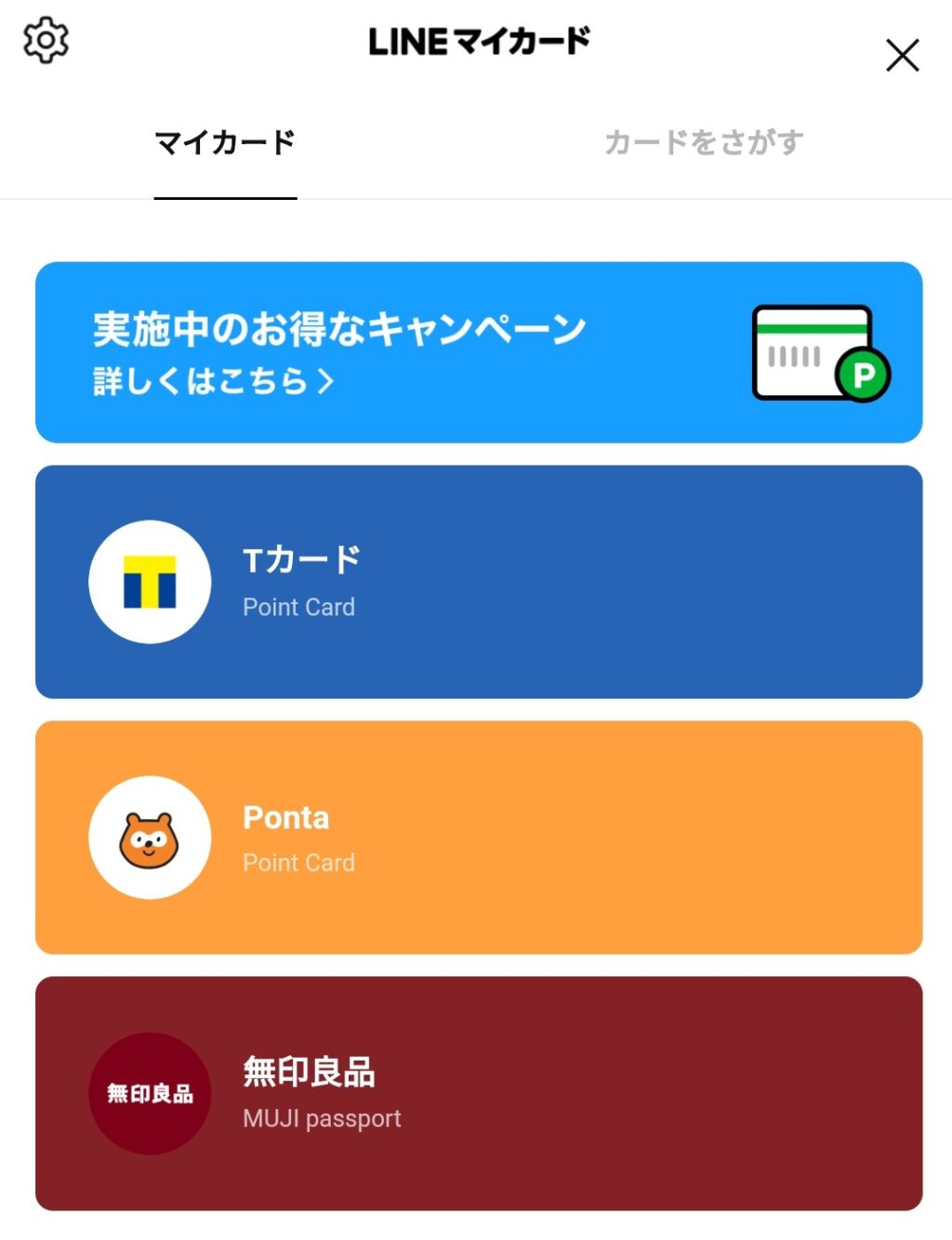Open the 無印良品 MUJI passport card
This screenshot has width=952, height=1240.
coord(479,1093)
